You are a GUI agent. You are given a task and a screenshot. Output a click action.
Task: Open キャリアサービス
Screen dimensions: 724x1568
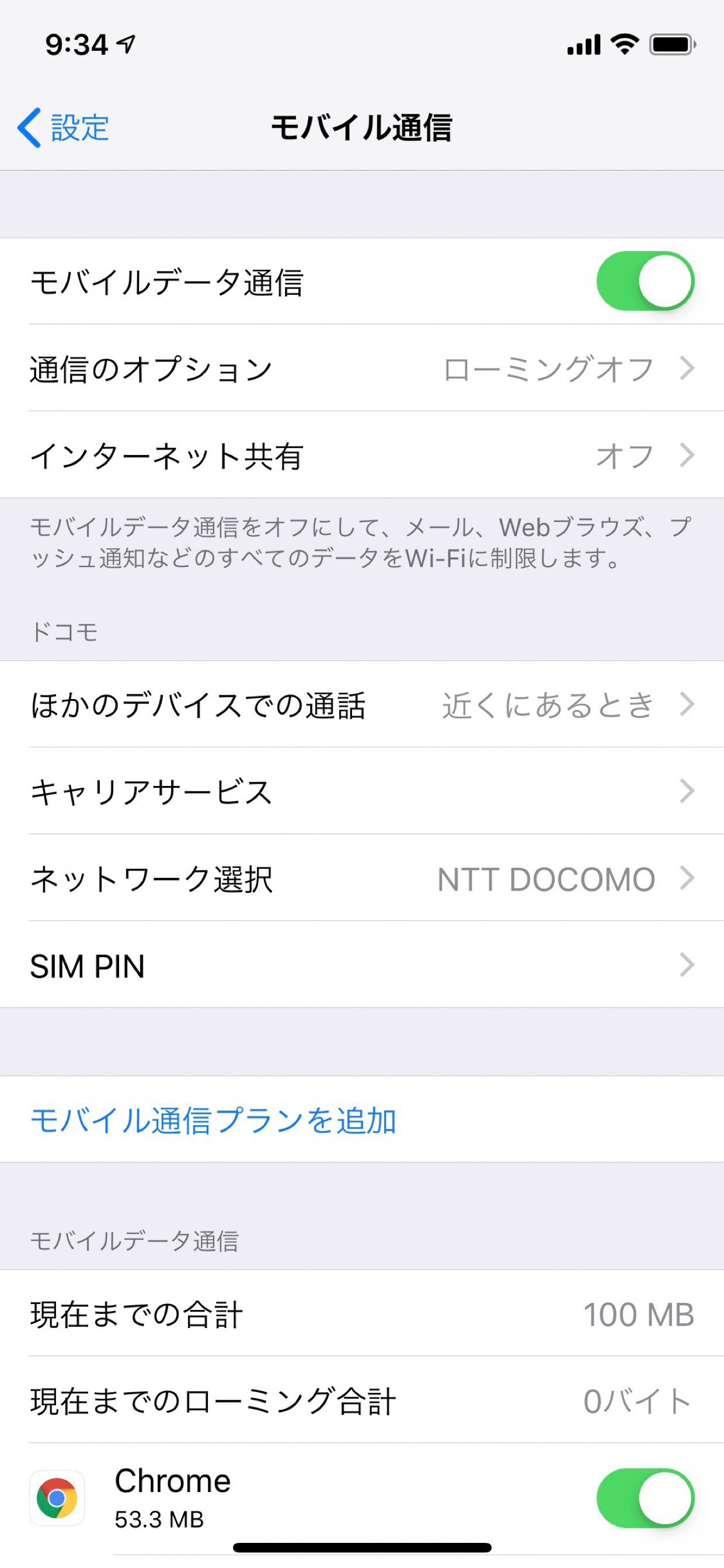362,791
